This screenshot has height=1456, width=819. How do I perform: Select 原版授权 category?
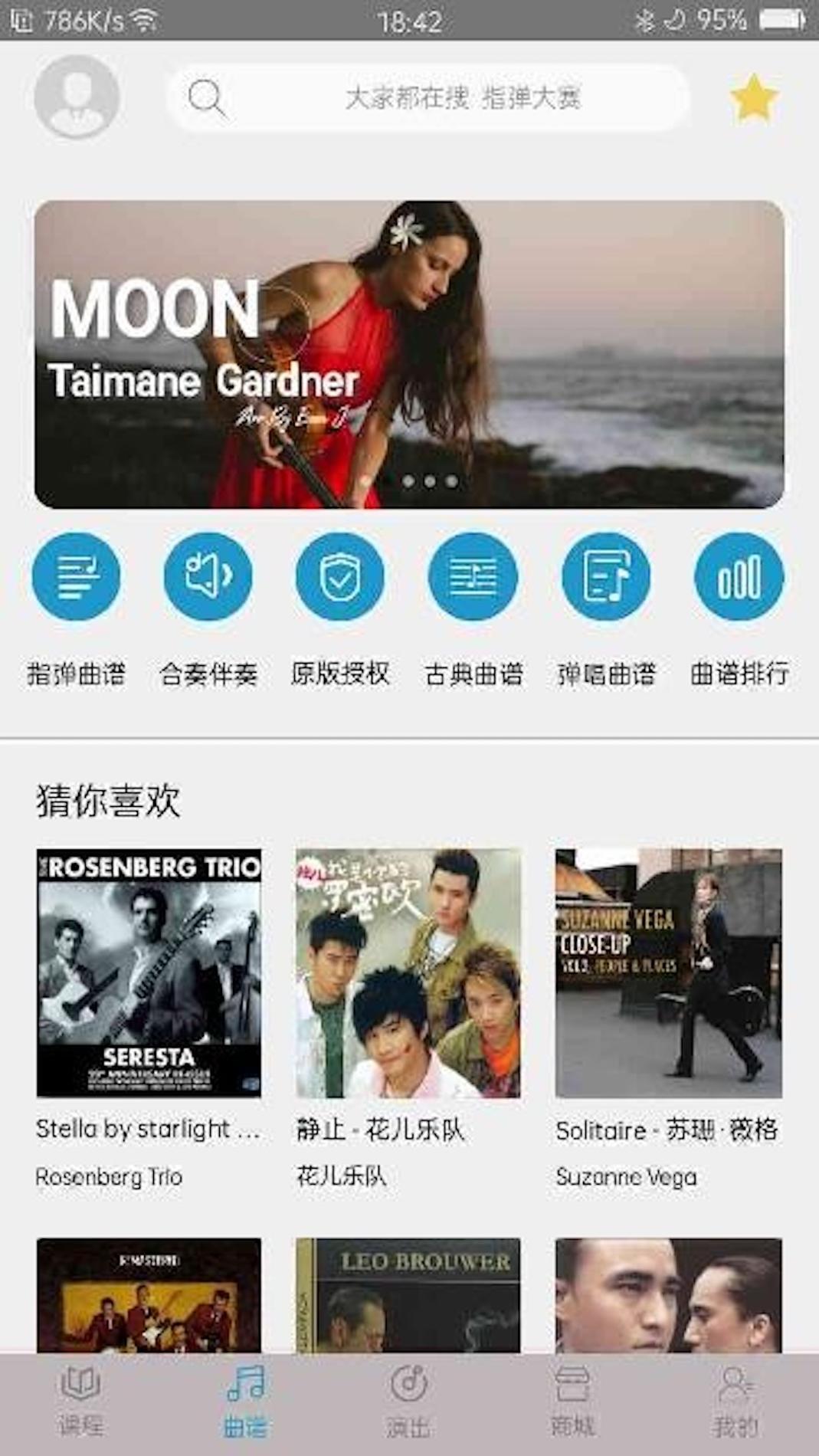click(x=340, y=576)
